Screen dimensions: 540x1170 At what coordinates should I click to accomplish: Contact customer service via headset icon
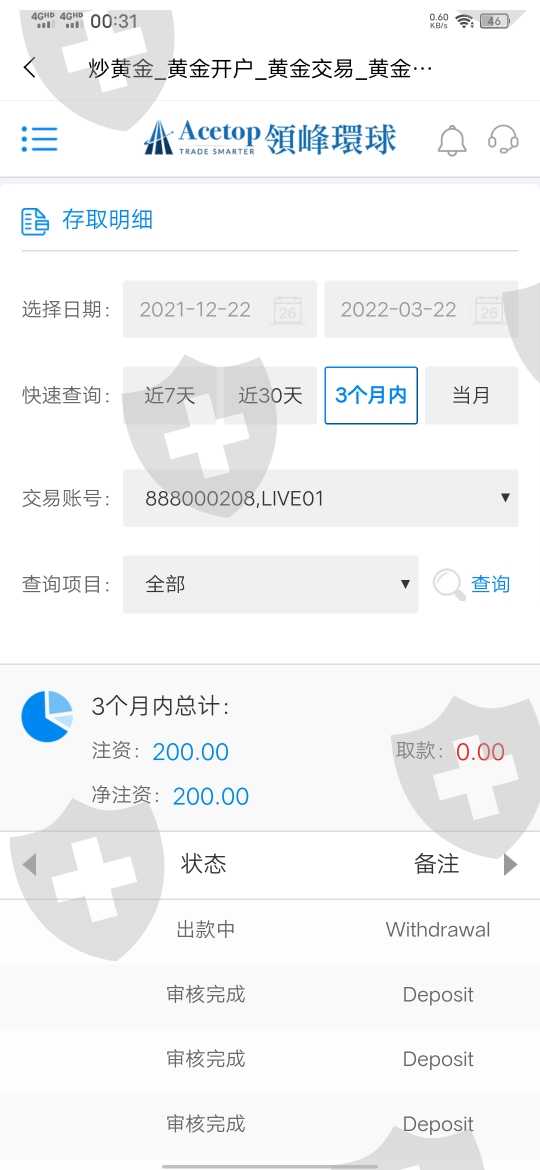click(503, 139)
